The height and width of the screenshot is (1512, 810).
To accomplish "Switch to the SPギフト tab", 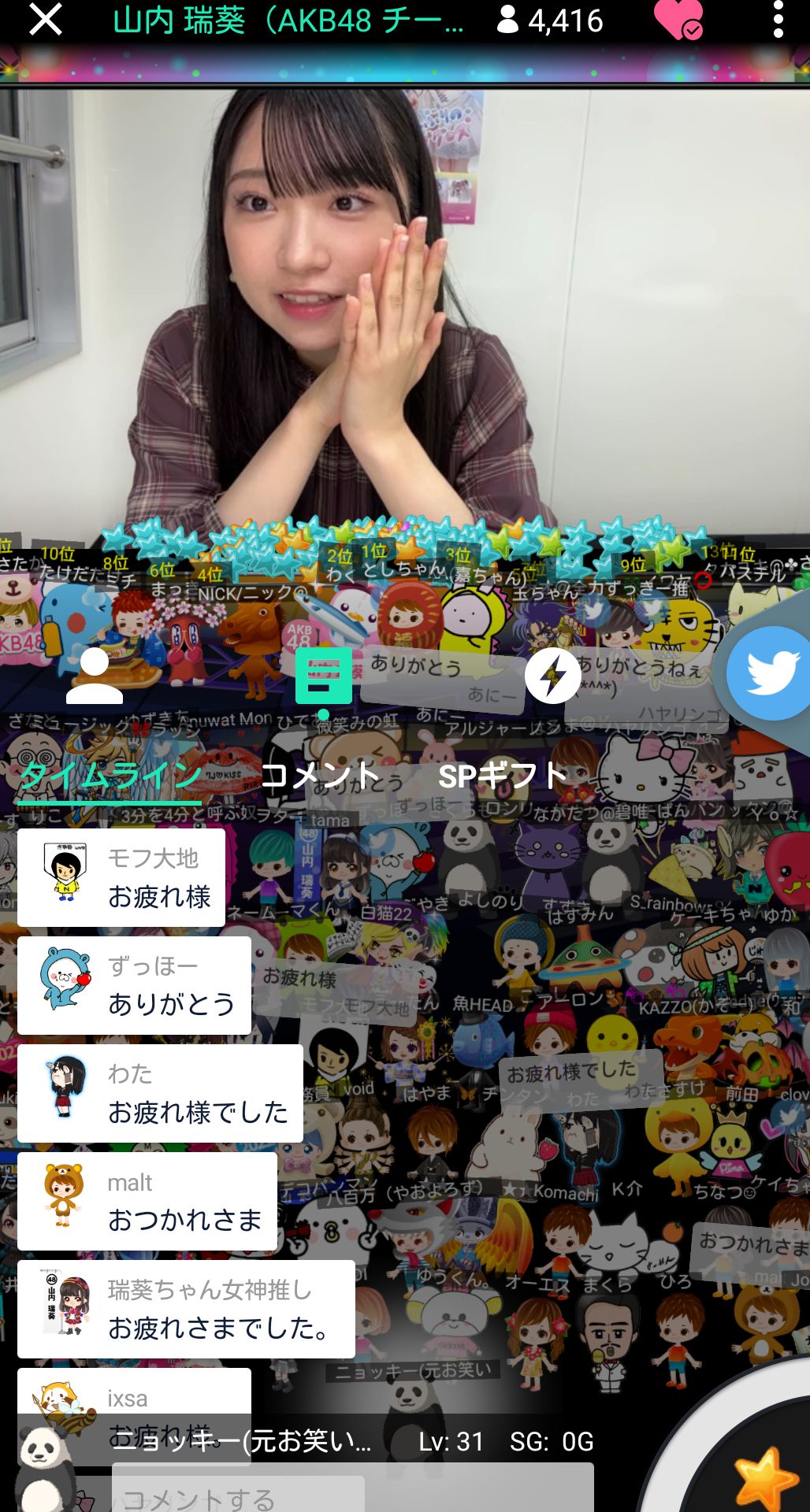I will click(502, 776).
